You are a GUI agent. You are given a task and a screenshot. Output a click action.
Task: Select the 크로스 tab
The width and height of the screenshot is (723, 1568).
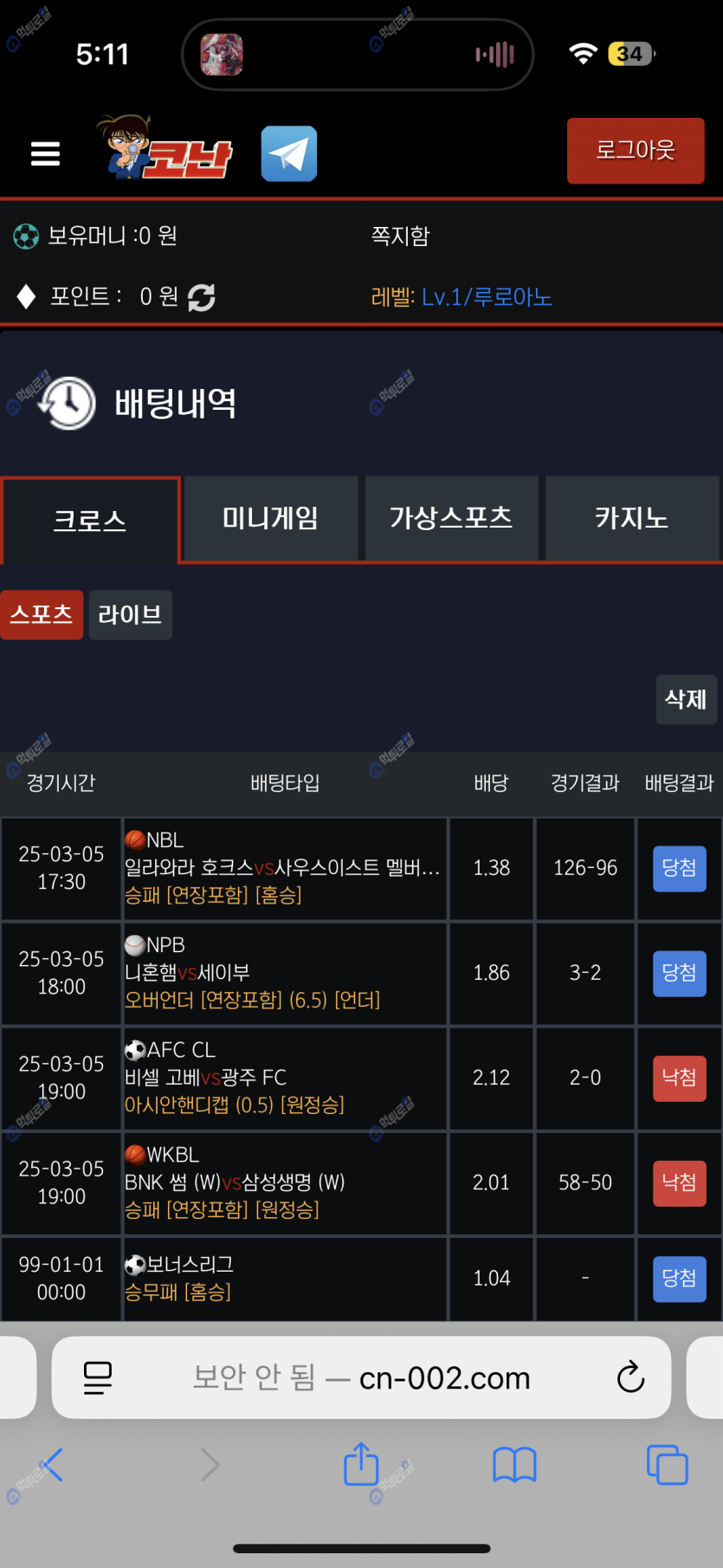pos(91,520)
